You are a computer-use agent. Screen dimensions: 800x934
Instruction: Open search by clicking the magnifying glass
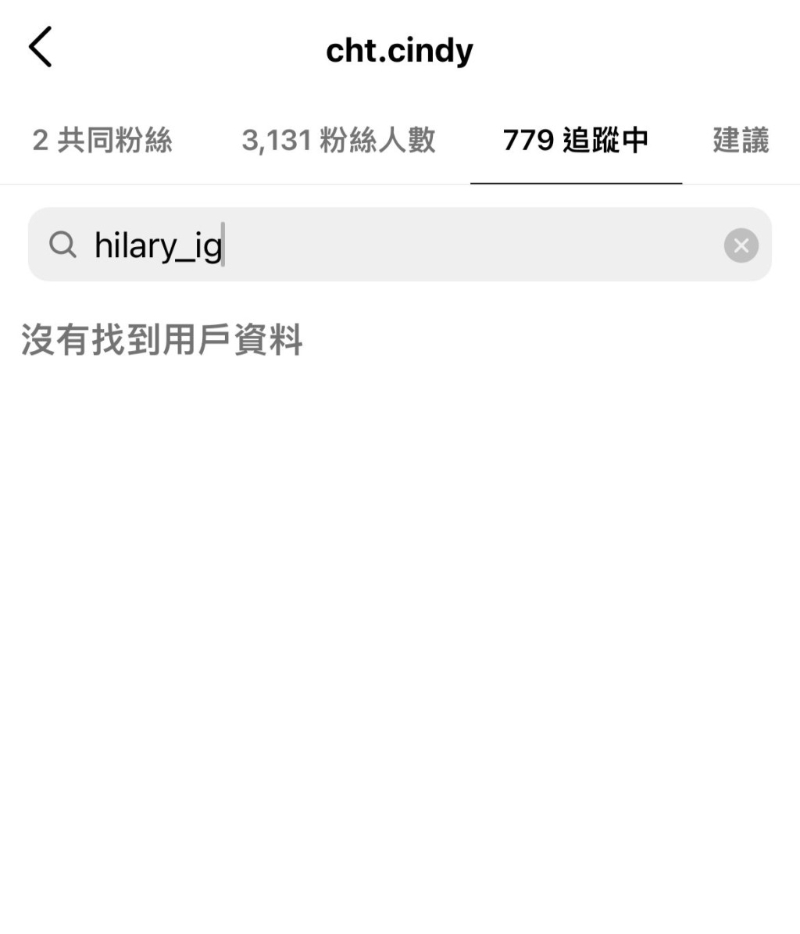point(63,245)
